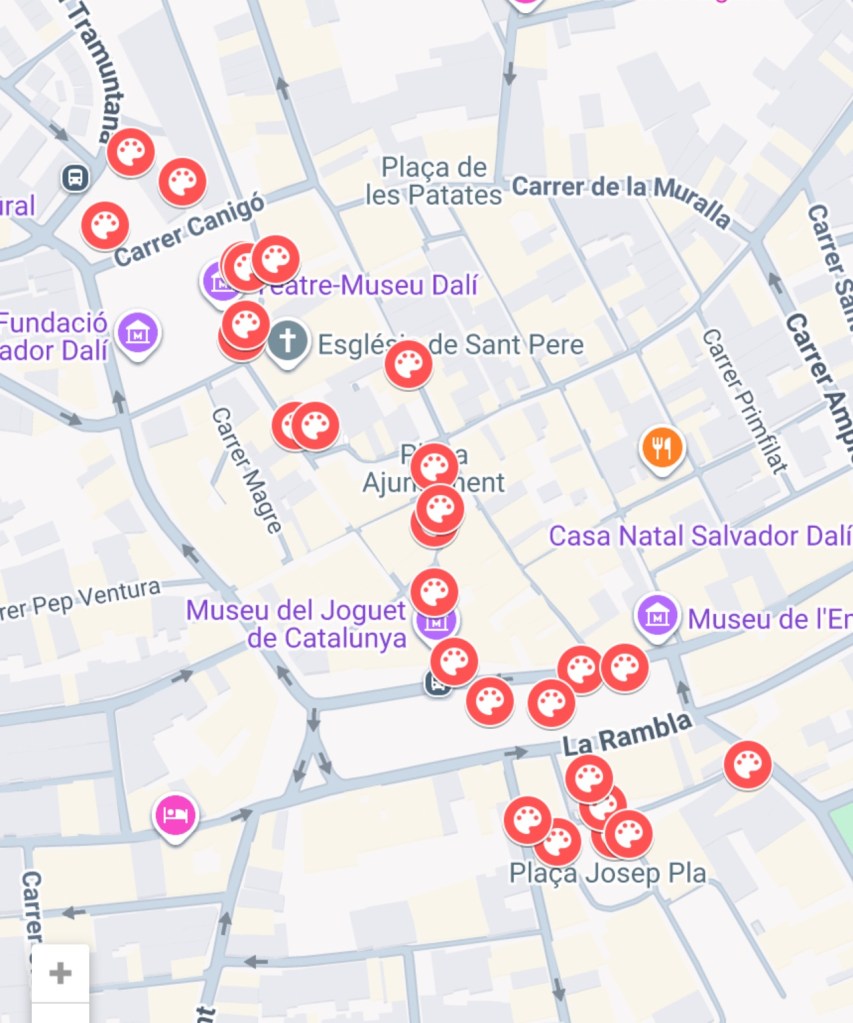Select the Església de Sant Pere church marker
Viewport: 853px width, 1023px height.
click(x=287, y=342)
